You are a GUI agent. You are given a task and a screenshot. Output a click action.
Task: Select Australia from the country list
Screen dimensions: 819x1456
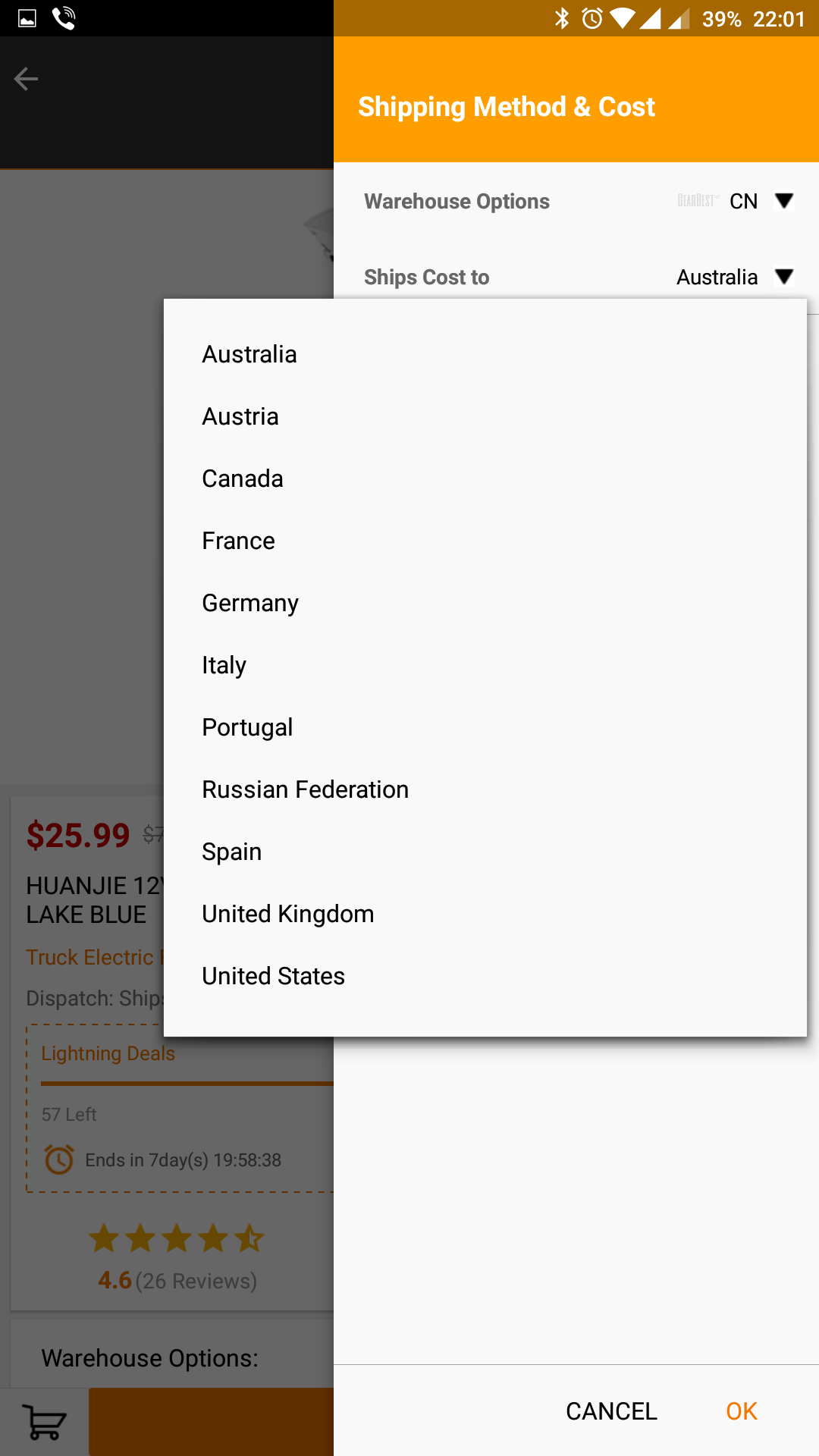(x=249, y=354)
